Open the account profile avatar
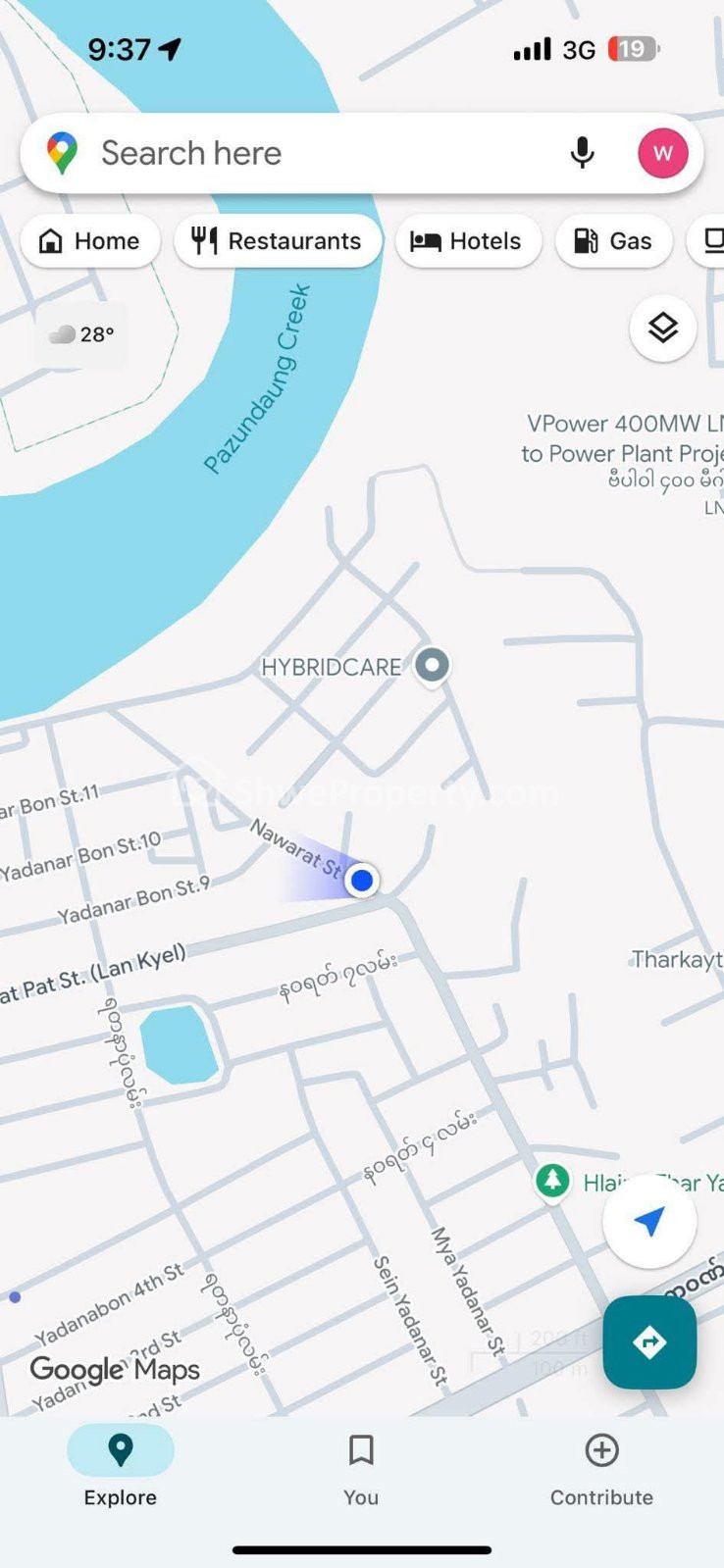The width and height of the screenshot is (724, 1568). (662, 153)
